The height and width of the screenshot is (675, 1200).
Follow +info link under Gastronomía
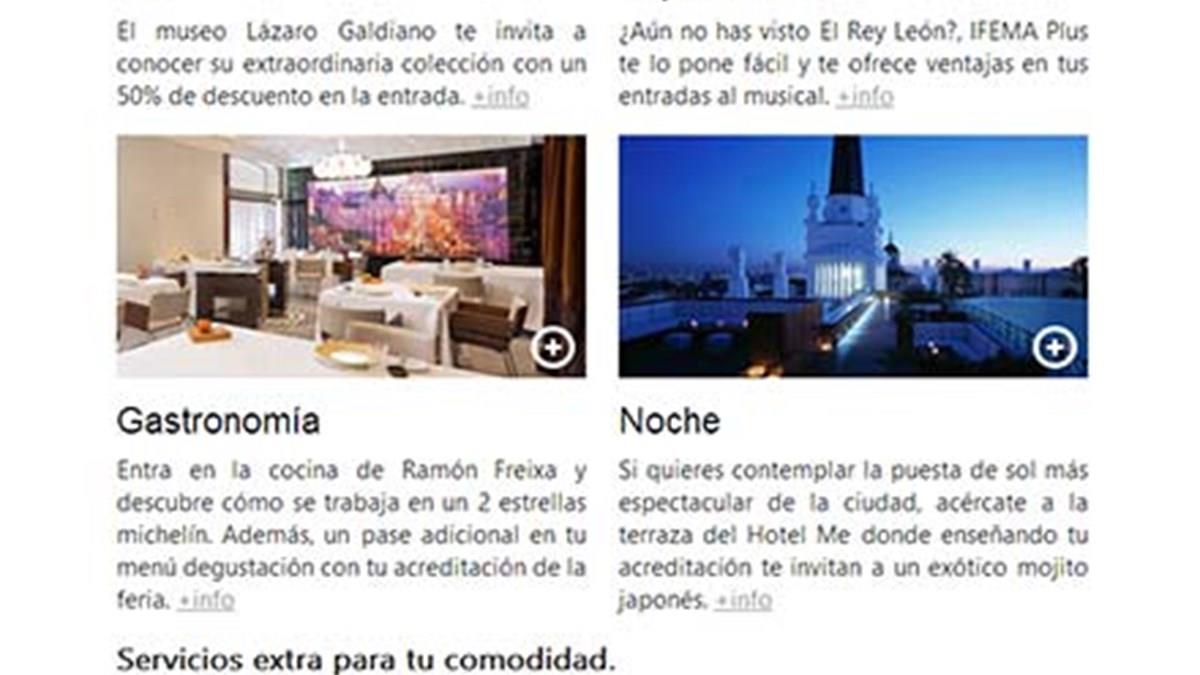[206, 601]
